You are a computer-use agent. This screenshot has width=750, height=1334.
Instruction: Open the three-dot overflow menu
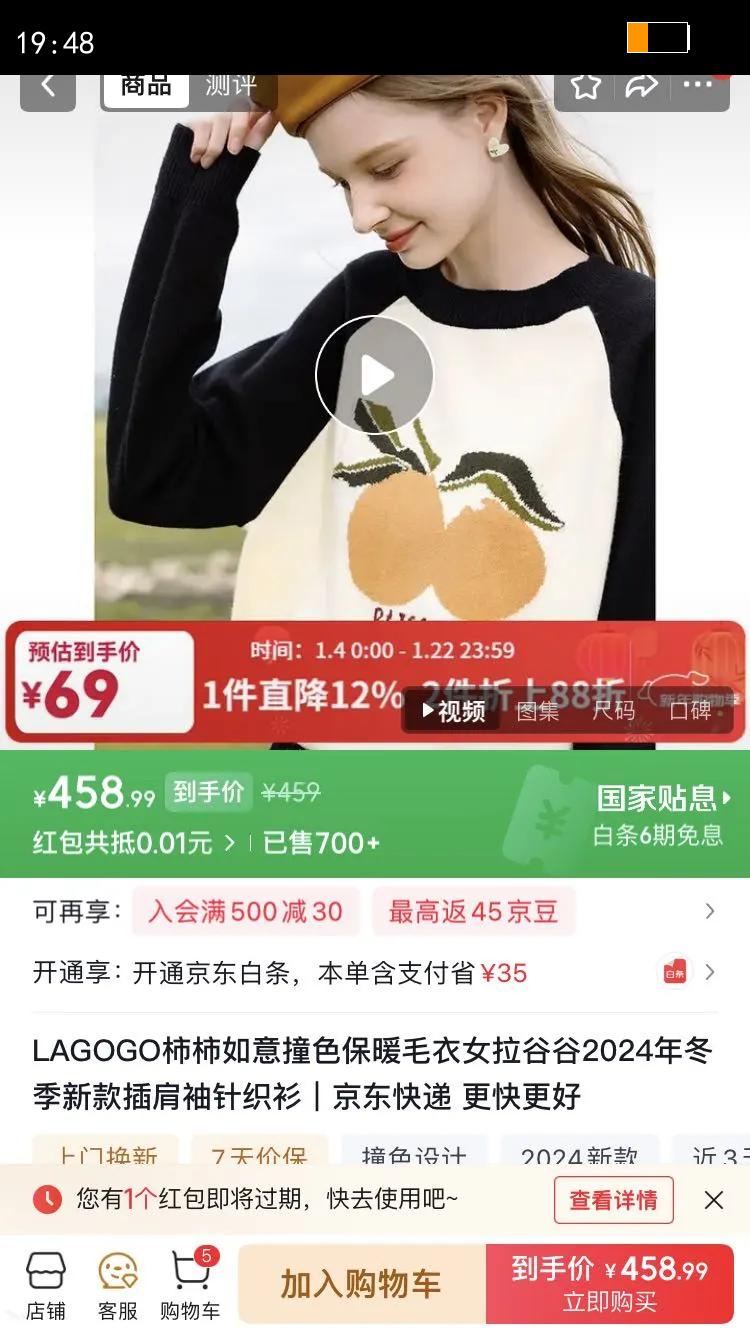[698, 86]
